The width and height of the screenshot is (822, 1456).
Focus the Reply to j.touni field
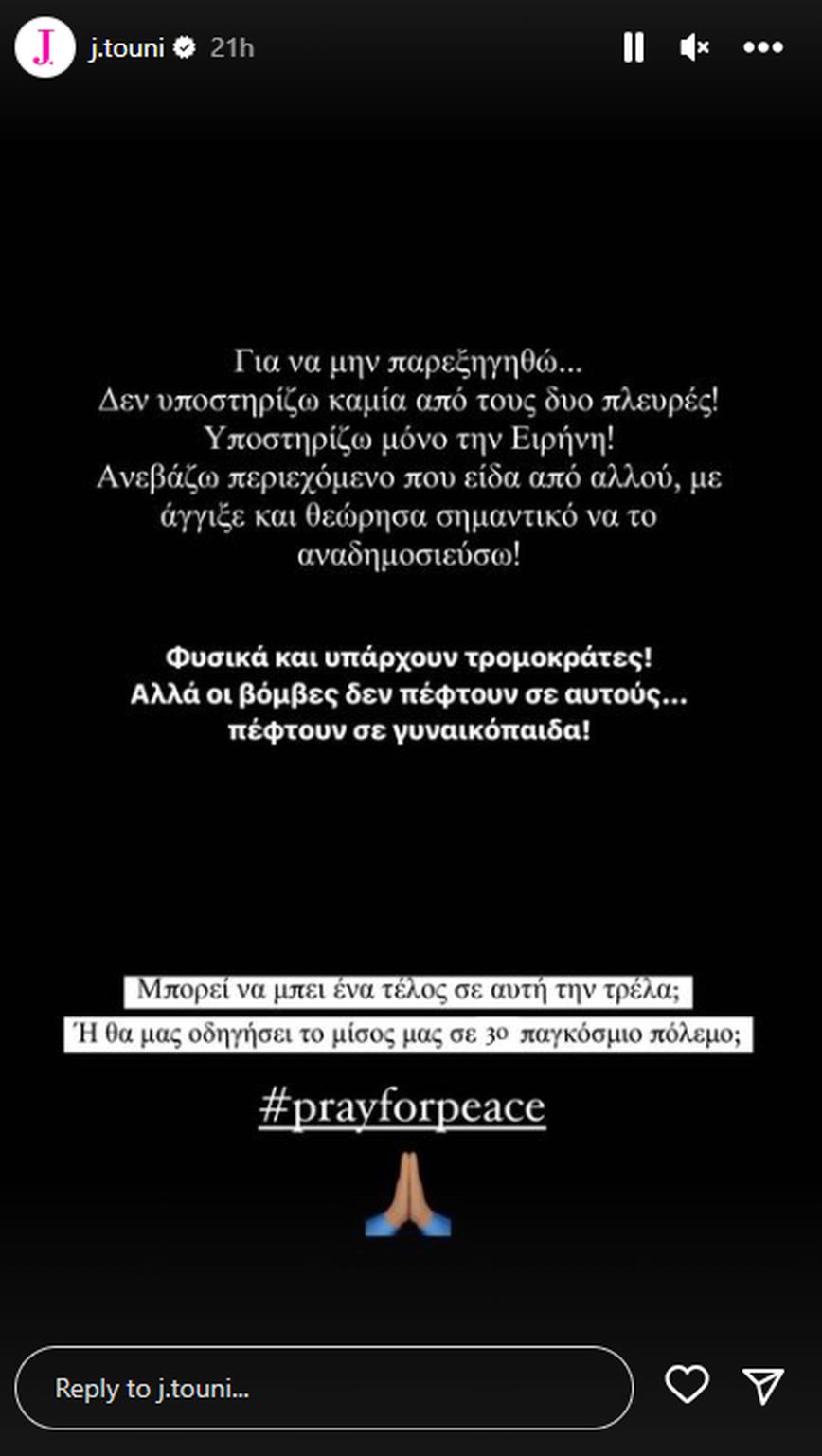click(324, 1388)
